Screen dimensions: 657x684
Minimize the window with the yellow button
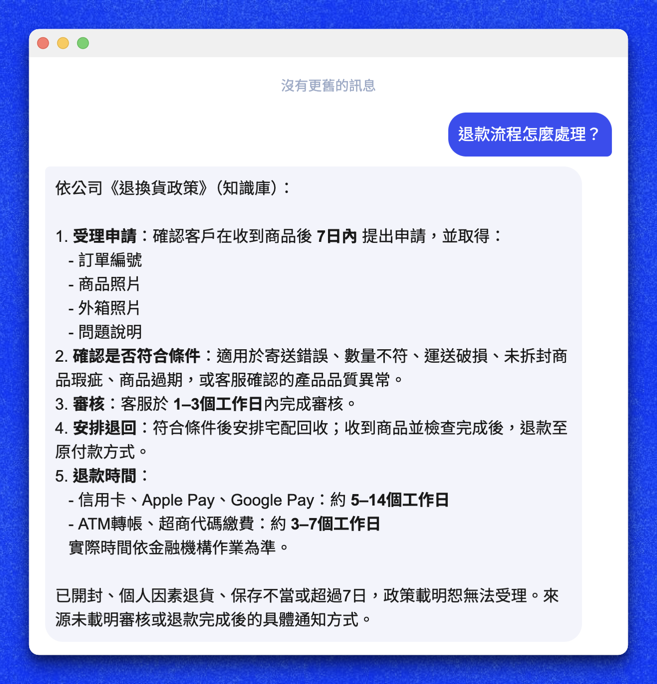point(63,43)
